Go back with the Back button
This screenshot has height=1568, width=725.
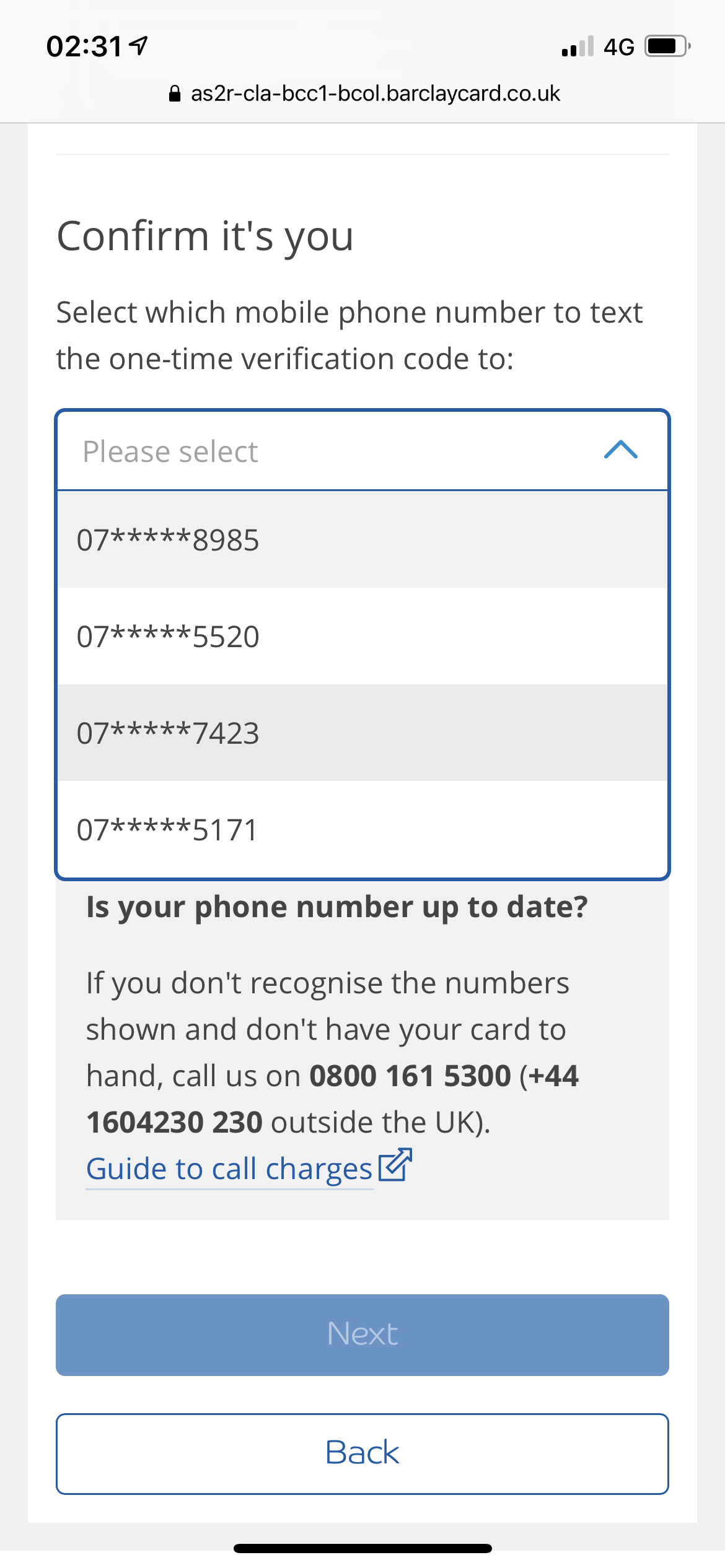[362, 1453]
